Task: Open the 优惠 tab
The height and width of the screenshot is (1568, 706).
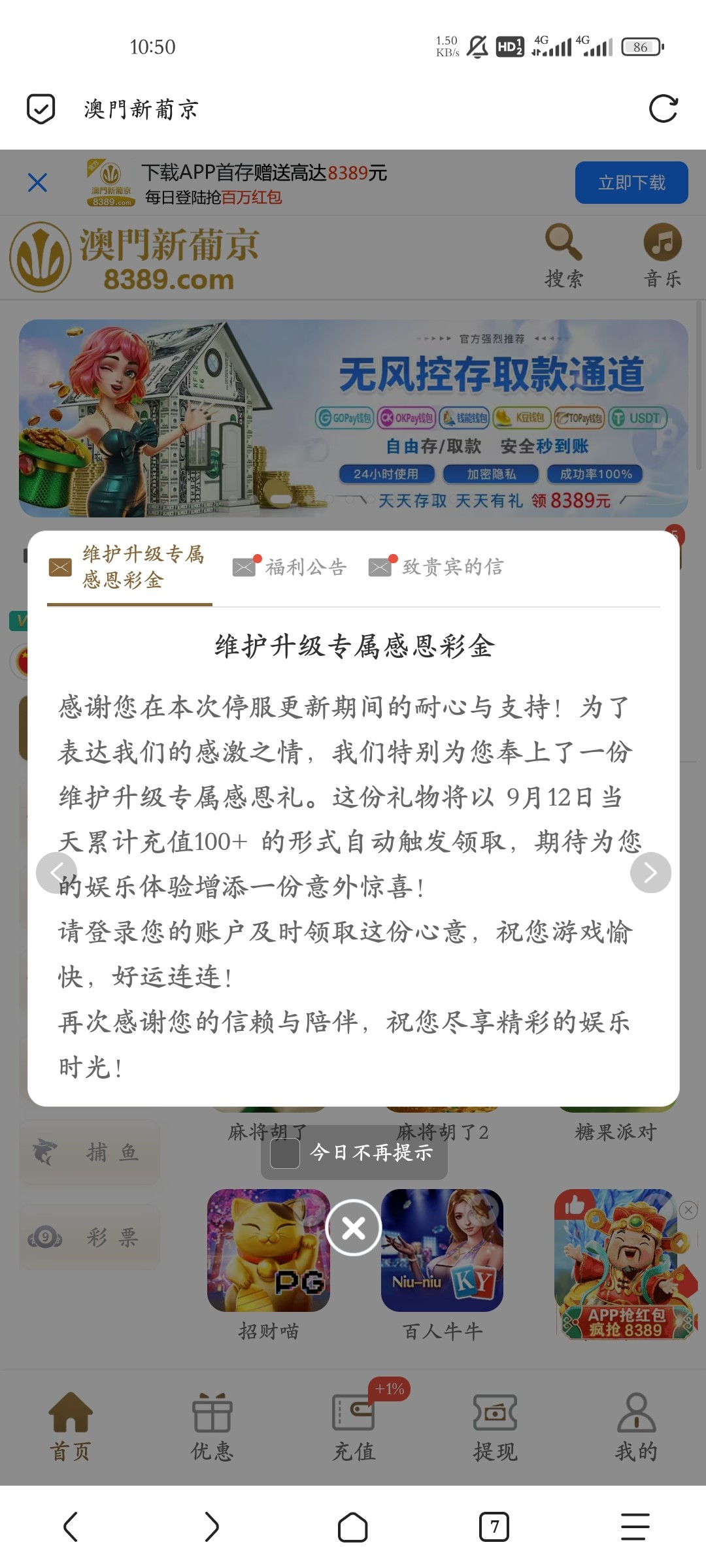Action: coord(212,1428)
